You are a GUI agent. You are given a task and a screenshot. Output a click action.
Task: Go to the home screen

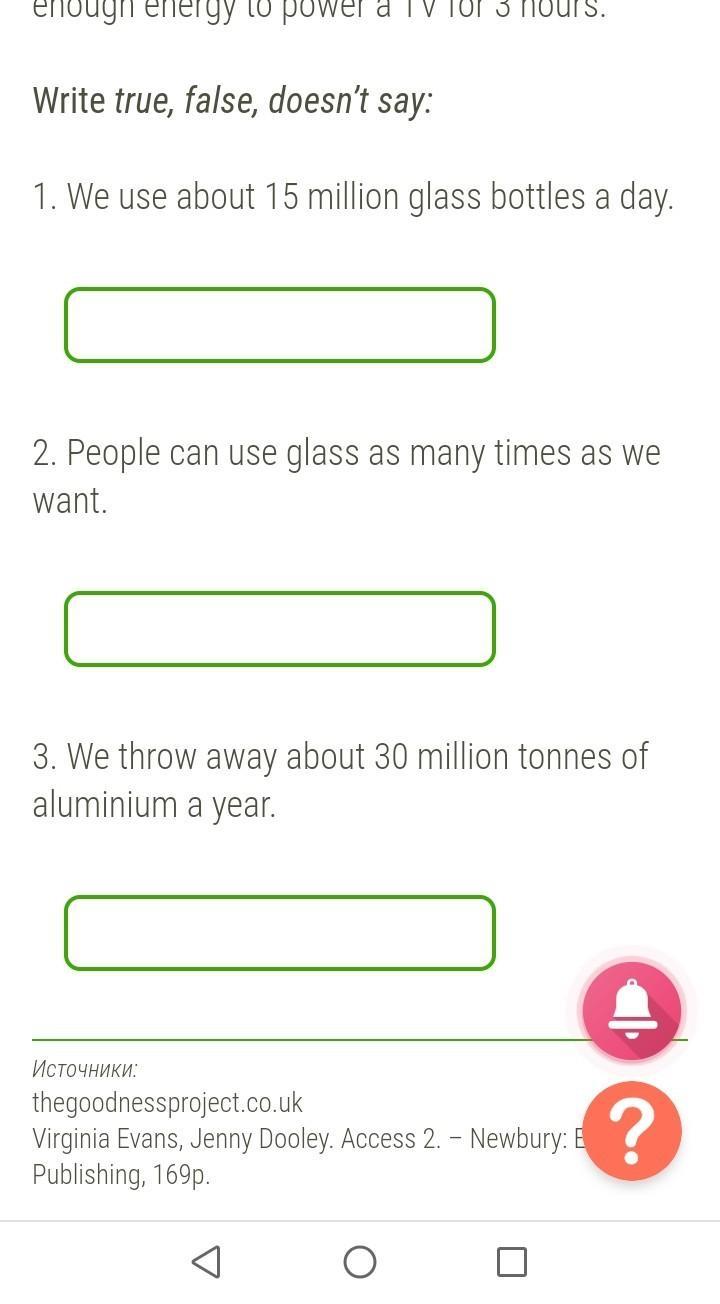pyautogui.click(x=360, y=1262)
